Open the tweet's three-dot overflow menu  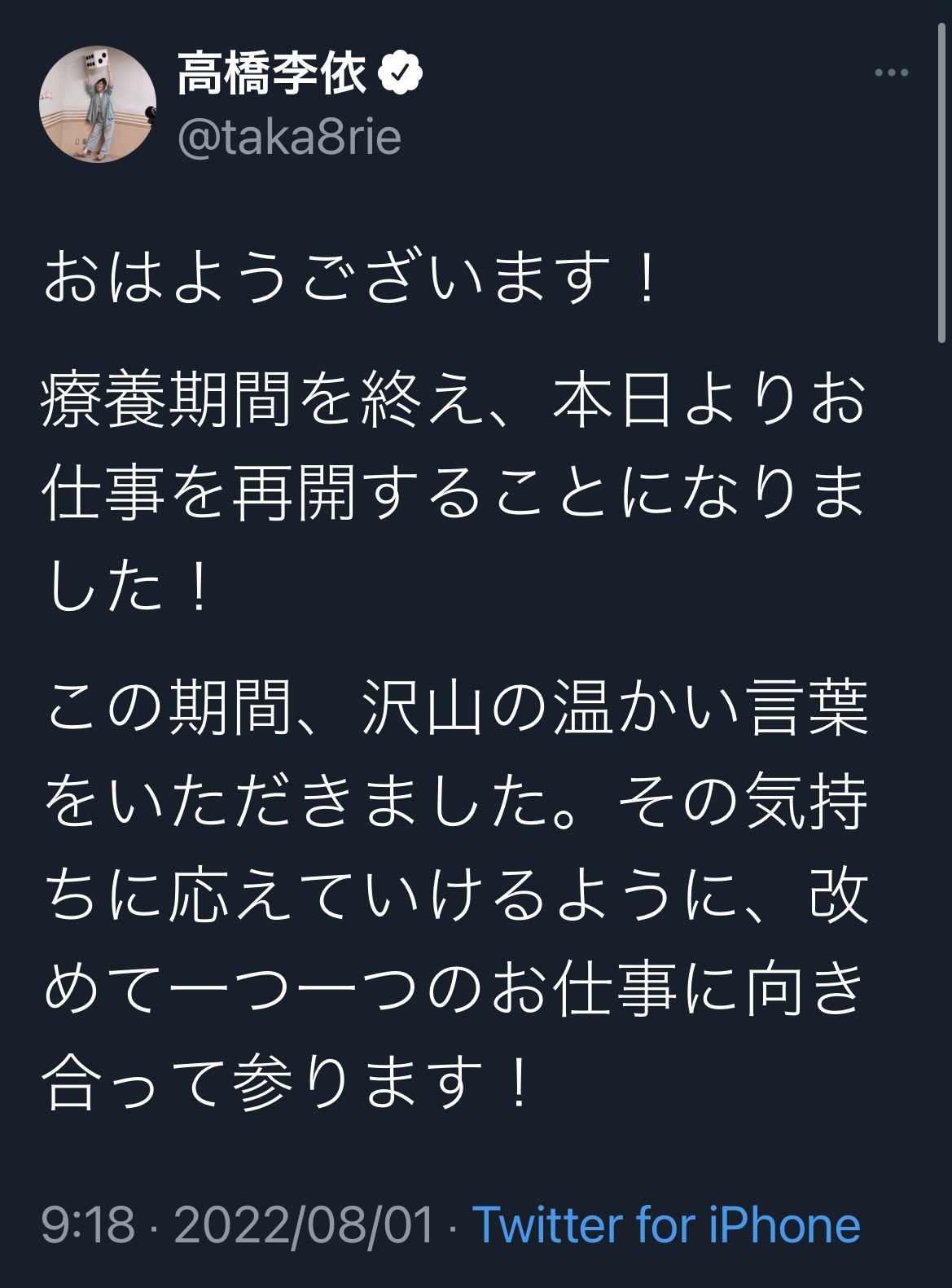[891, 73]
